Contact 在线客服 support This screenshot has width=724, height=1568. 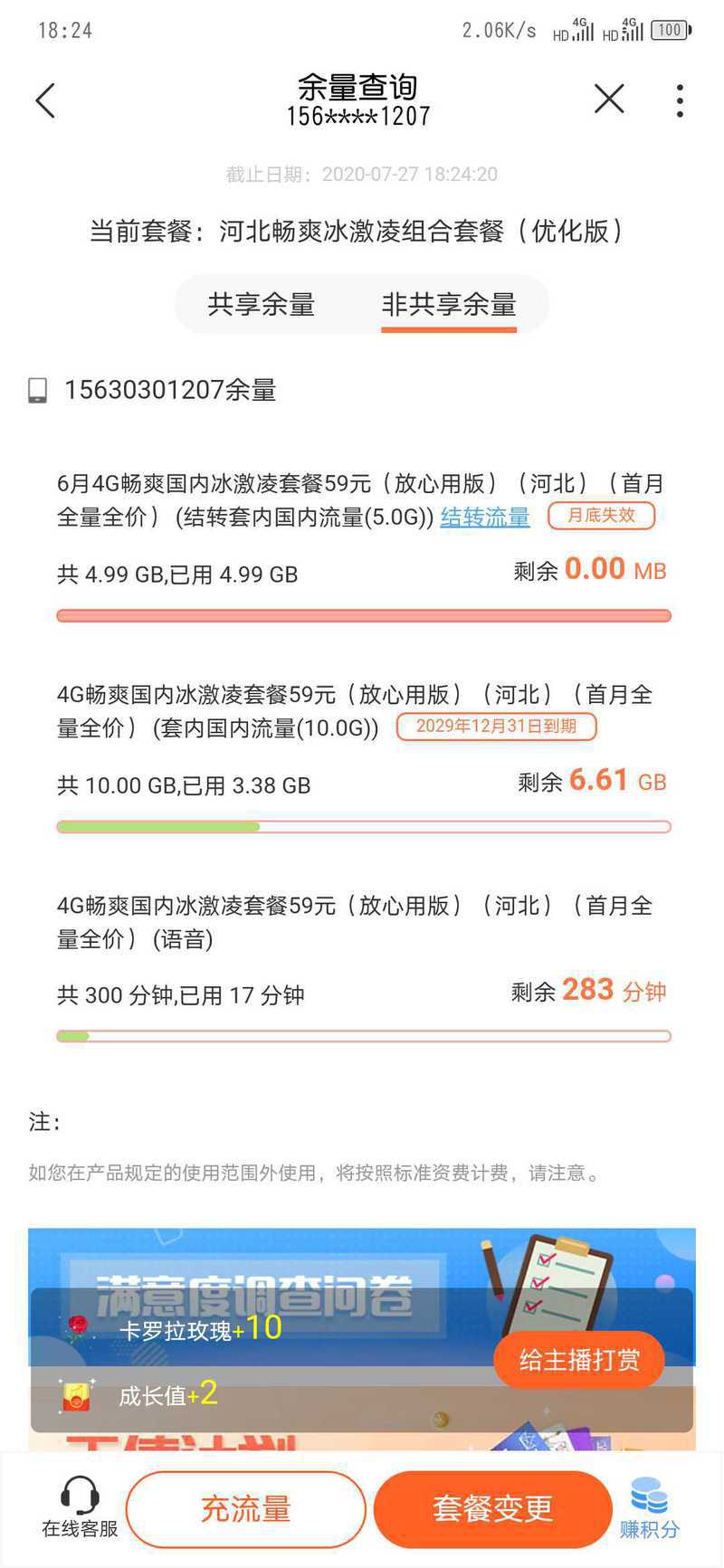coord(80,1507)
